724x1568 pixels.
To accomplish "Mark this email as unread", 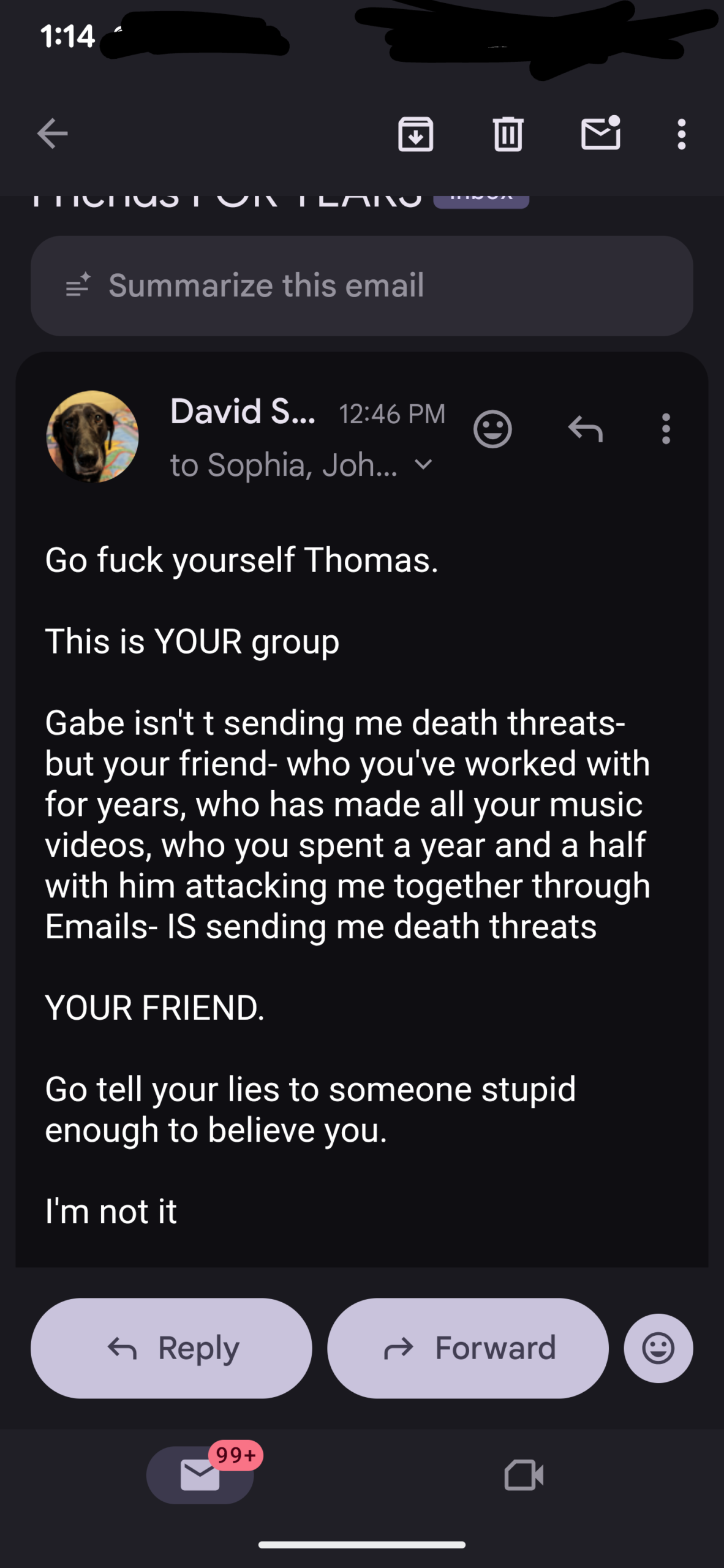I will click(600, 134).
